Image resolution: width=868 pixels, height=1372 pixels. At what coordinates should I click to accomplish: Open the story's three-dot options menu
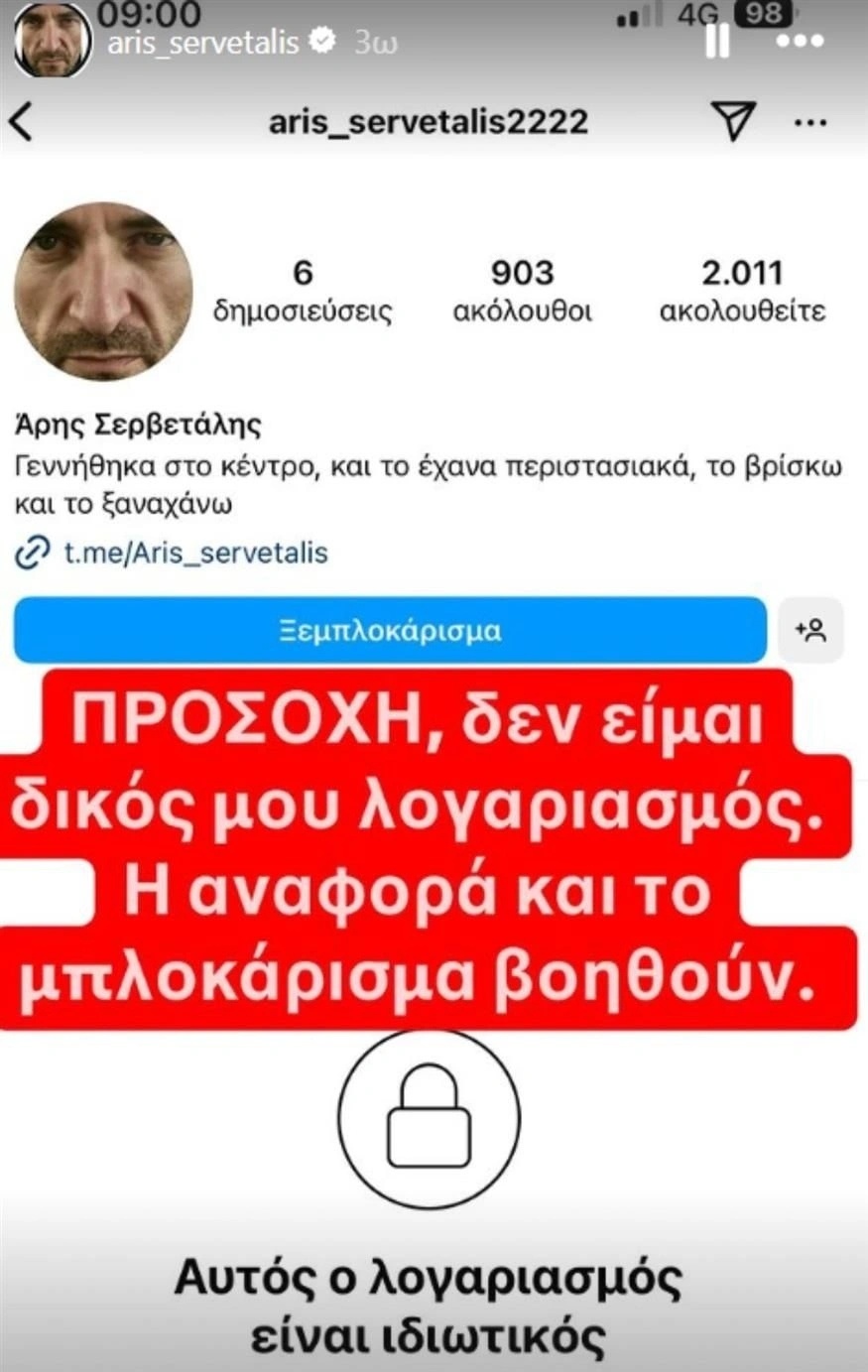800,41
